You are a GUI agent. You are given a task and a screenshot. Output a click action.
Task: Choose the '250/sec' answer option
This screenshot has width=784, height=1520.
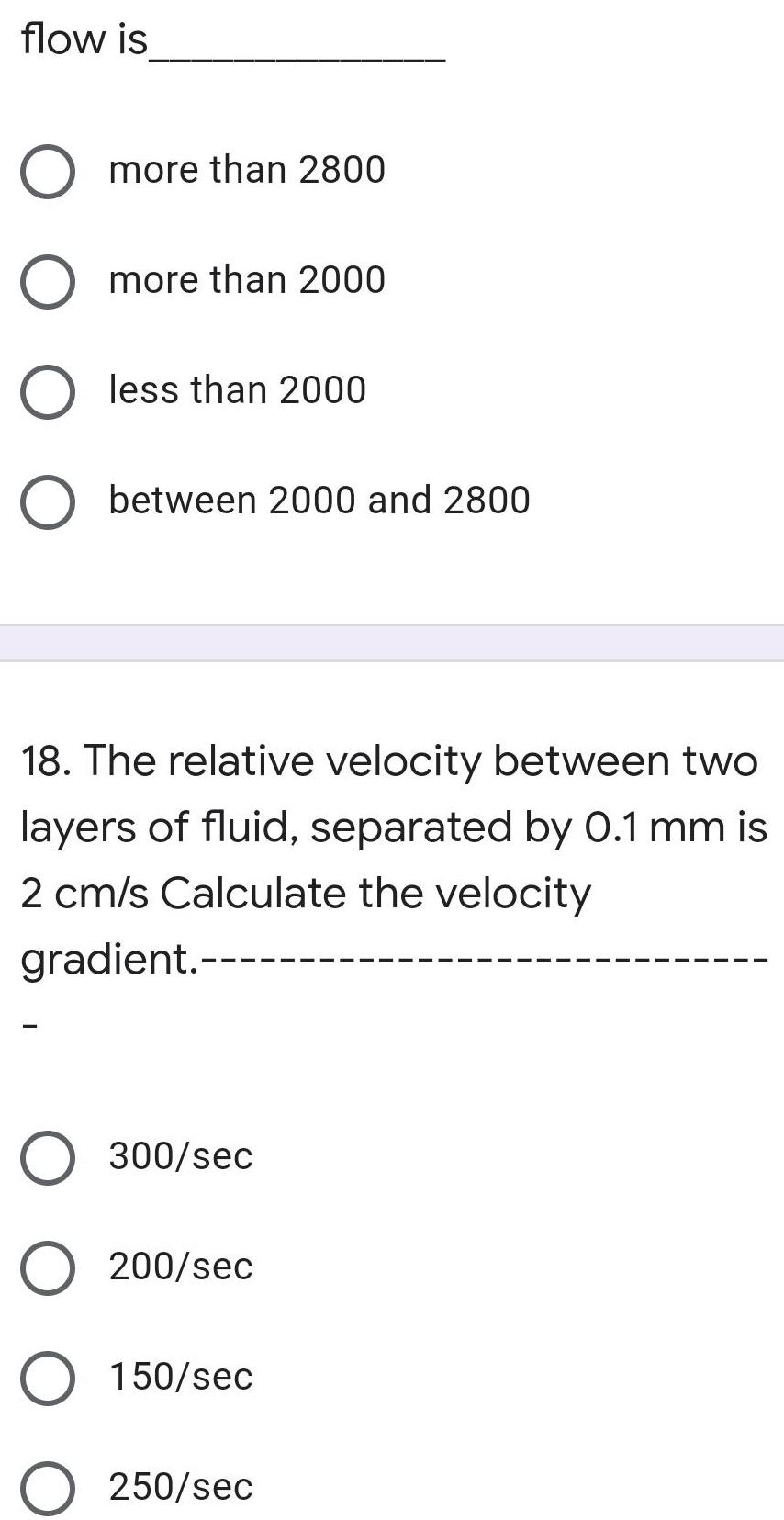coord(48,1487)
